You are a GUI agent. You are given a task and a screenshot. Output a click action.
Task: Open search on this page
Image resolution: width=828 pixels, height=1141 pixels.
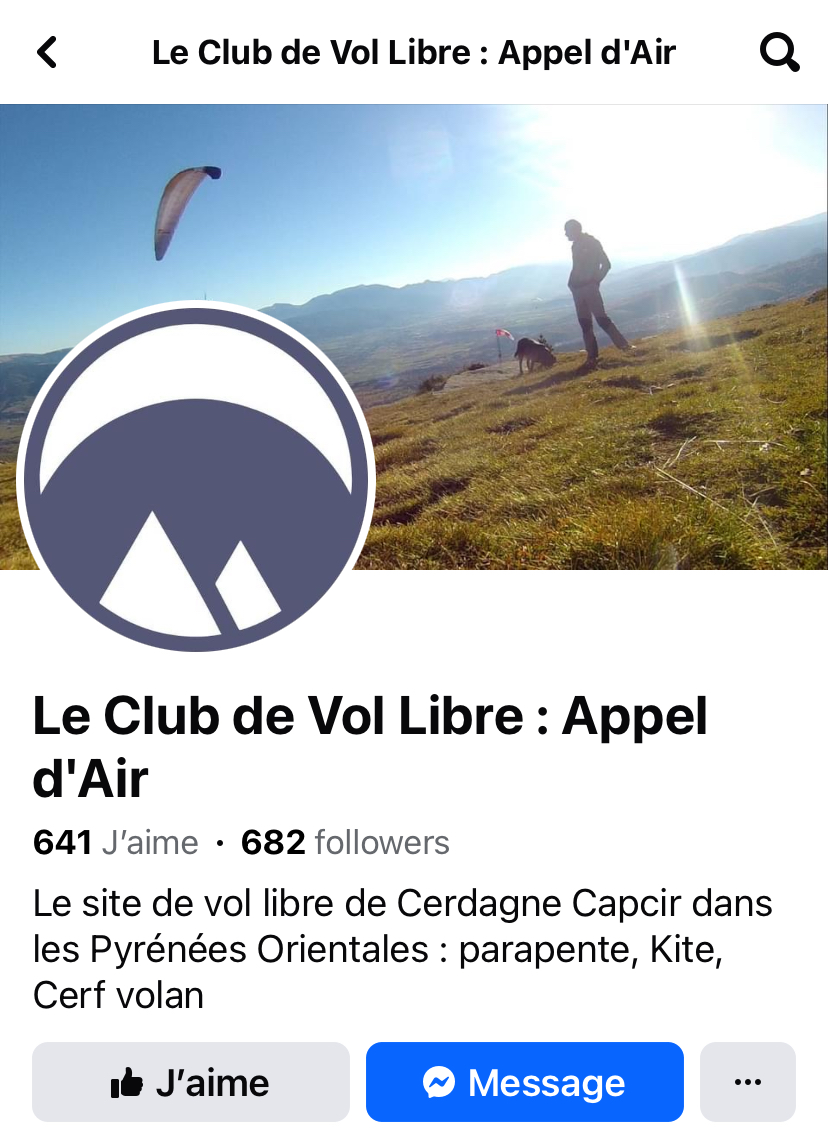(x=779, y=52)
